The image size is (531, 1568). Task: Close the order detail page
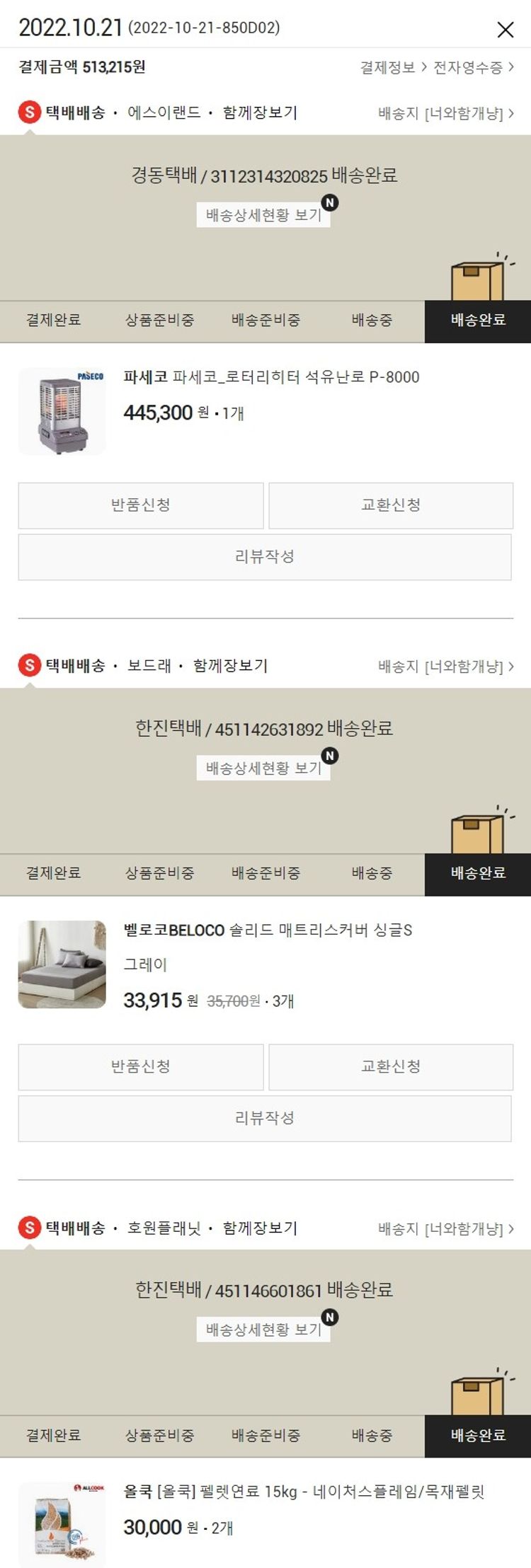[x=505, y=29]
